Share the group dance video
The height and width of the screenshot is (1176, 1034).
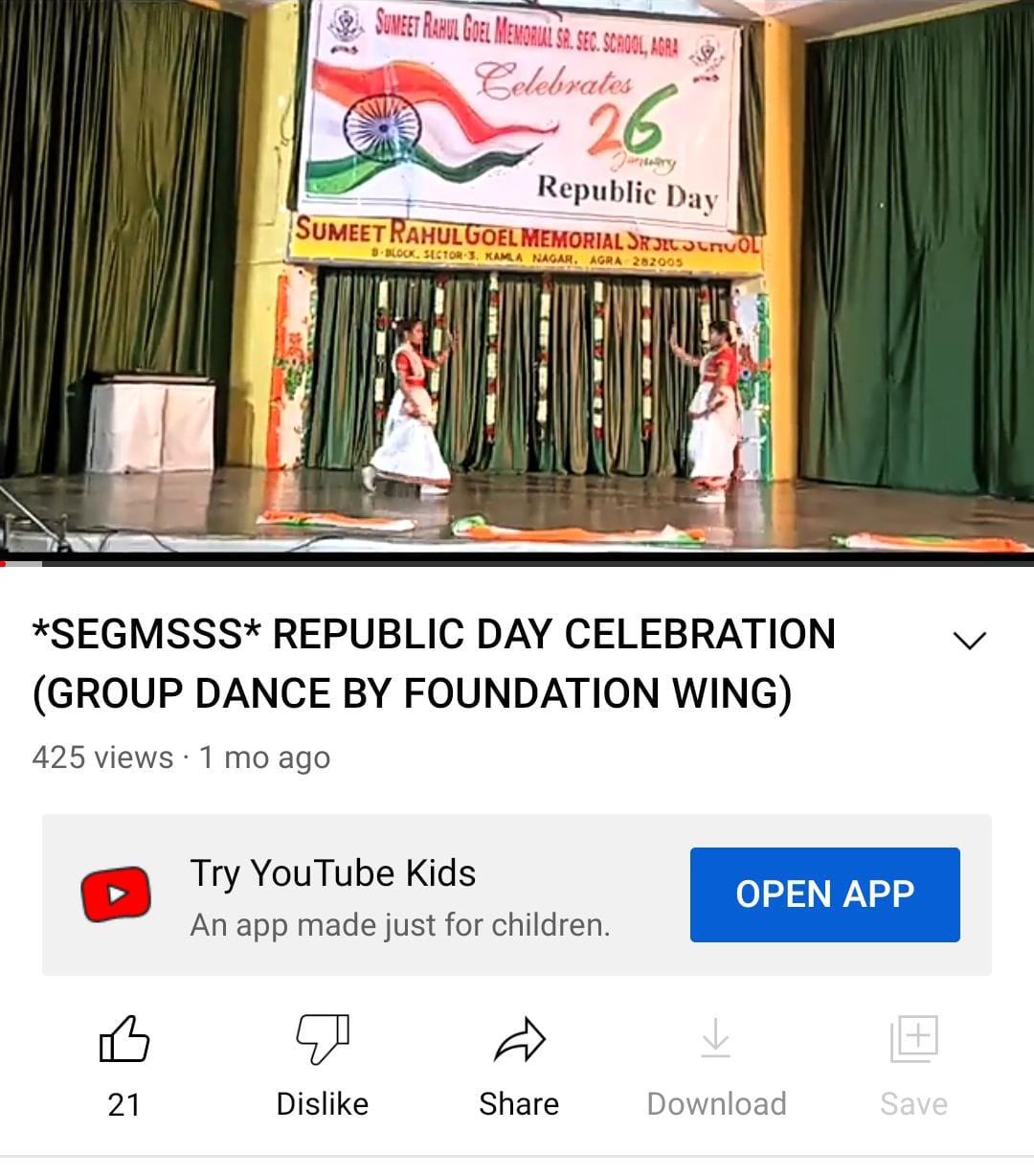519,1041
